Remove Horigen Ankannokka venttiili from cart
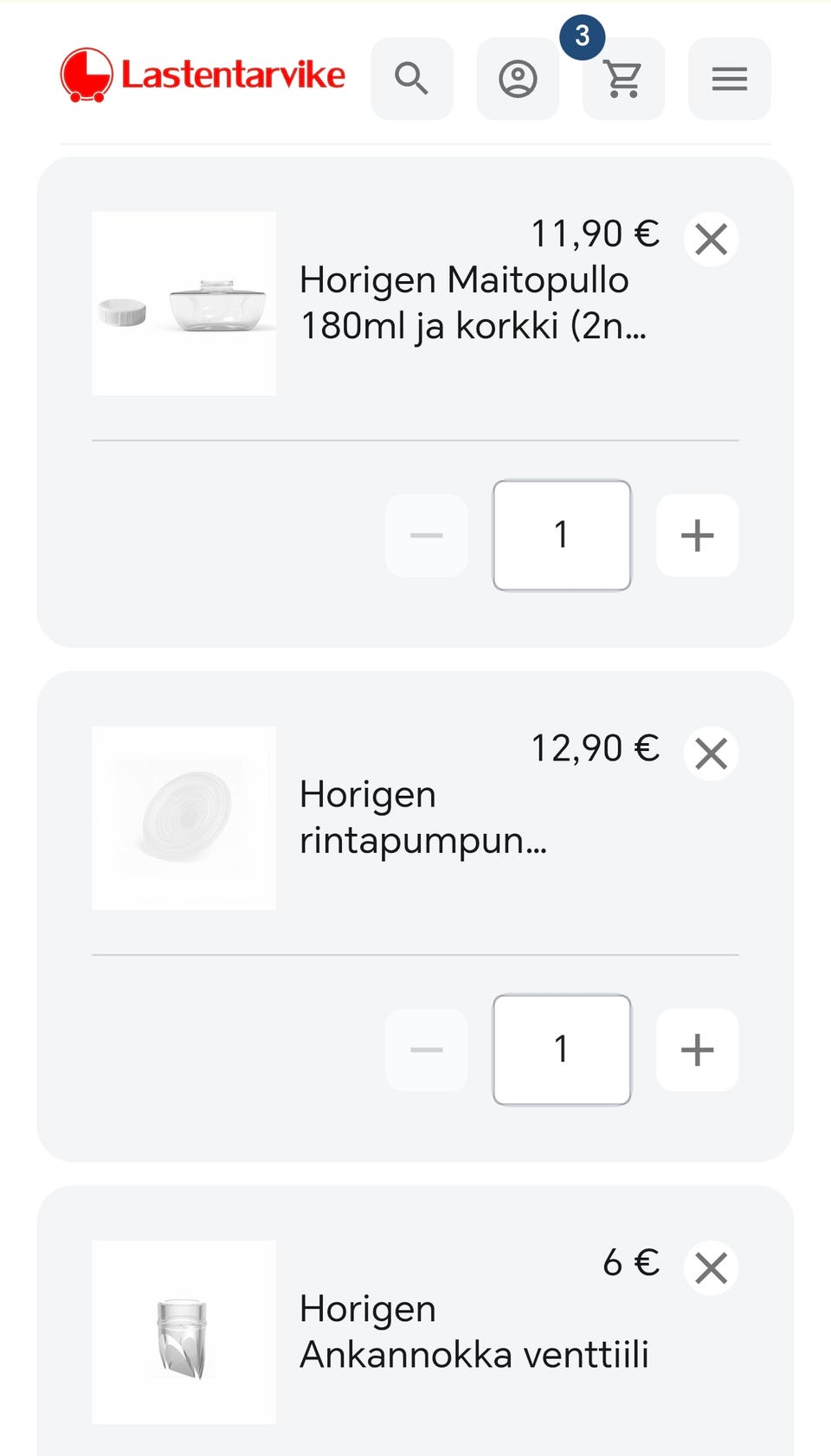The image size is (831, 1456). pyautogui.click(x=711, y=1268)
